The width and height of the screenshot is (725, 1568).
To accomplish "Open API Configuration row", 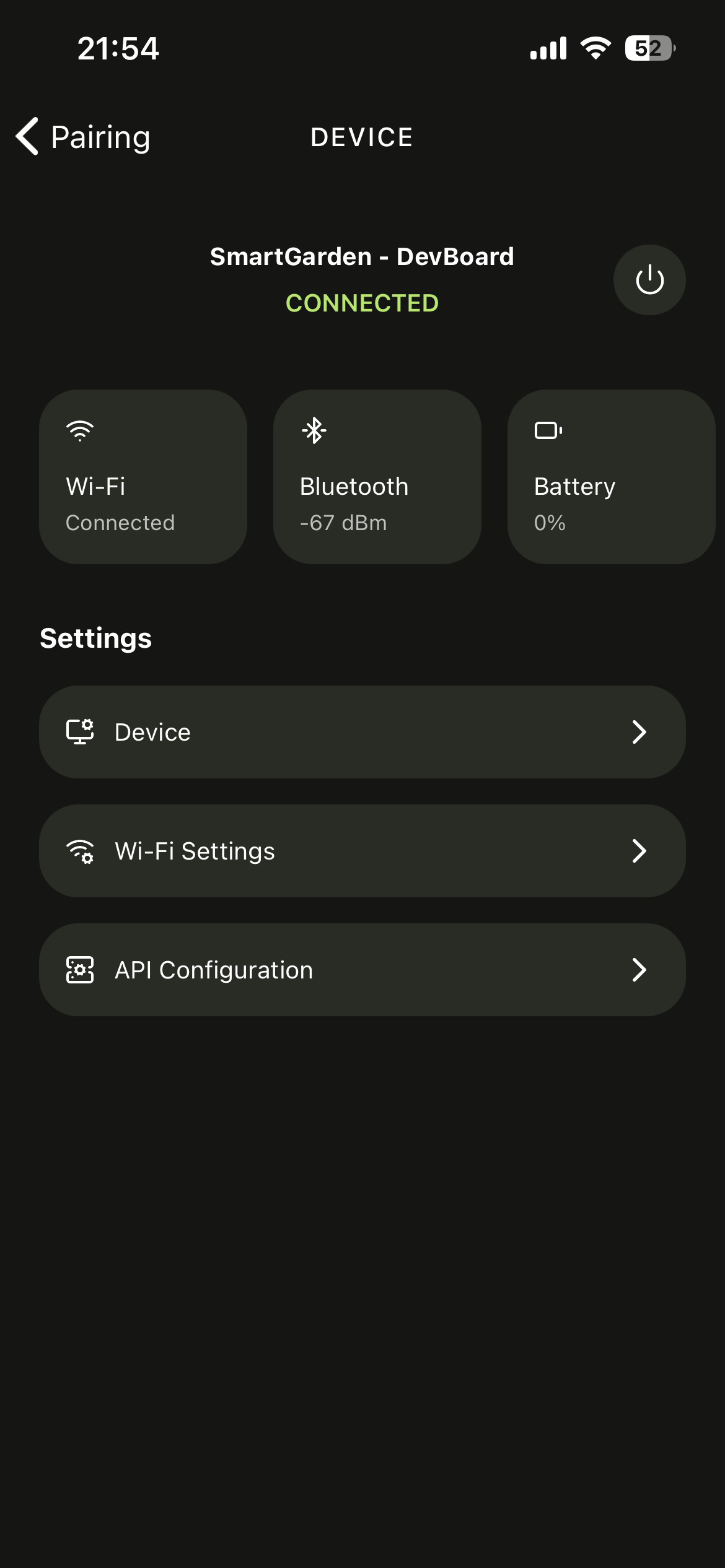I will pos(362,970).
